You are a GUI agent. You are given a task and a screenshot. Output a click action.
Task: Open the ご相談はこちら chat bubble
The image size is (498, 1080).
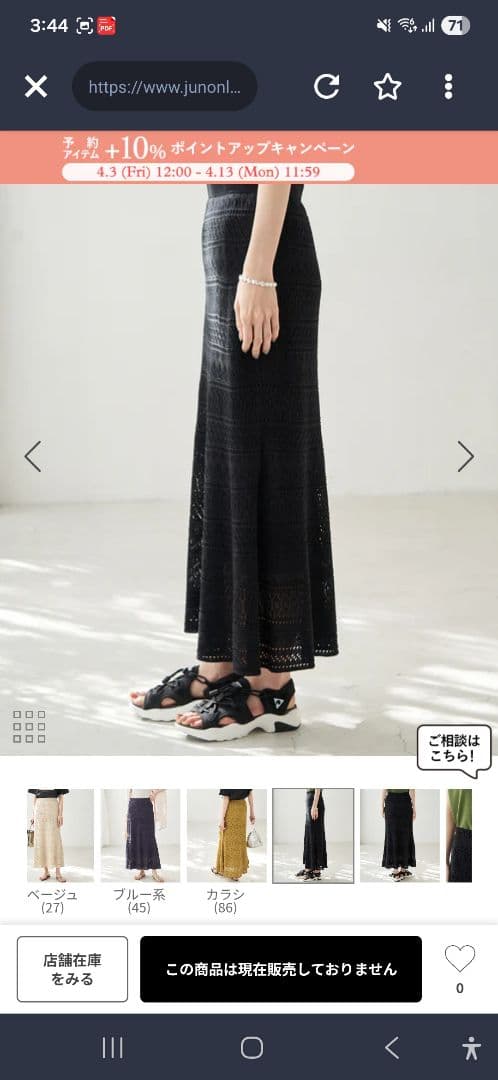(x=455, y=751)
